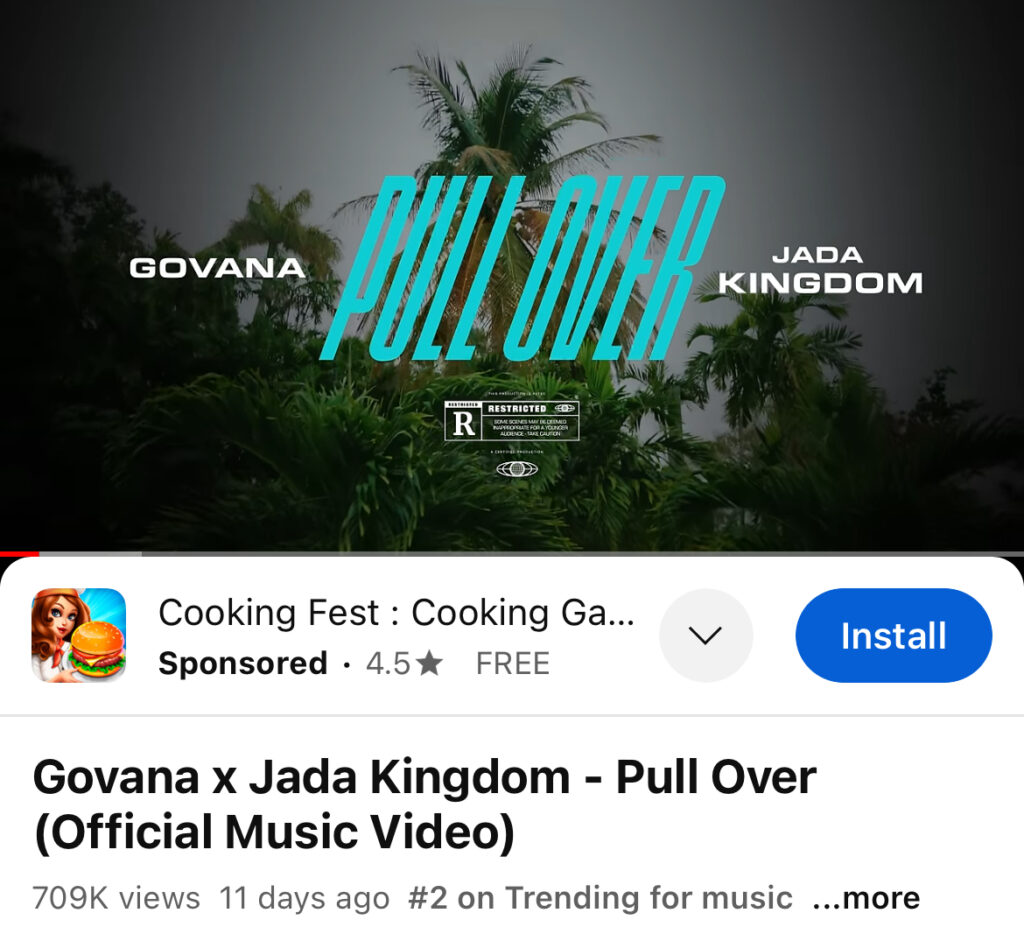
Task: Install the Cooking Fest app
Action: [x=893, y=636]
